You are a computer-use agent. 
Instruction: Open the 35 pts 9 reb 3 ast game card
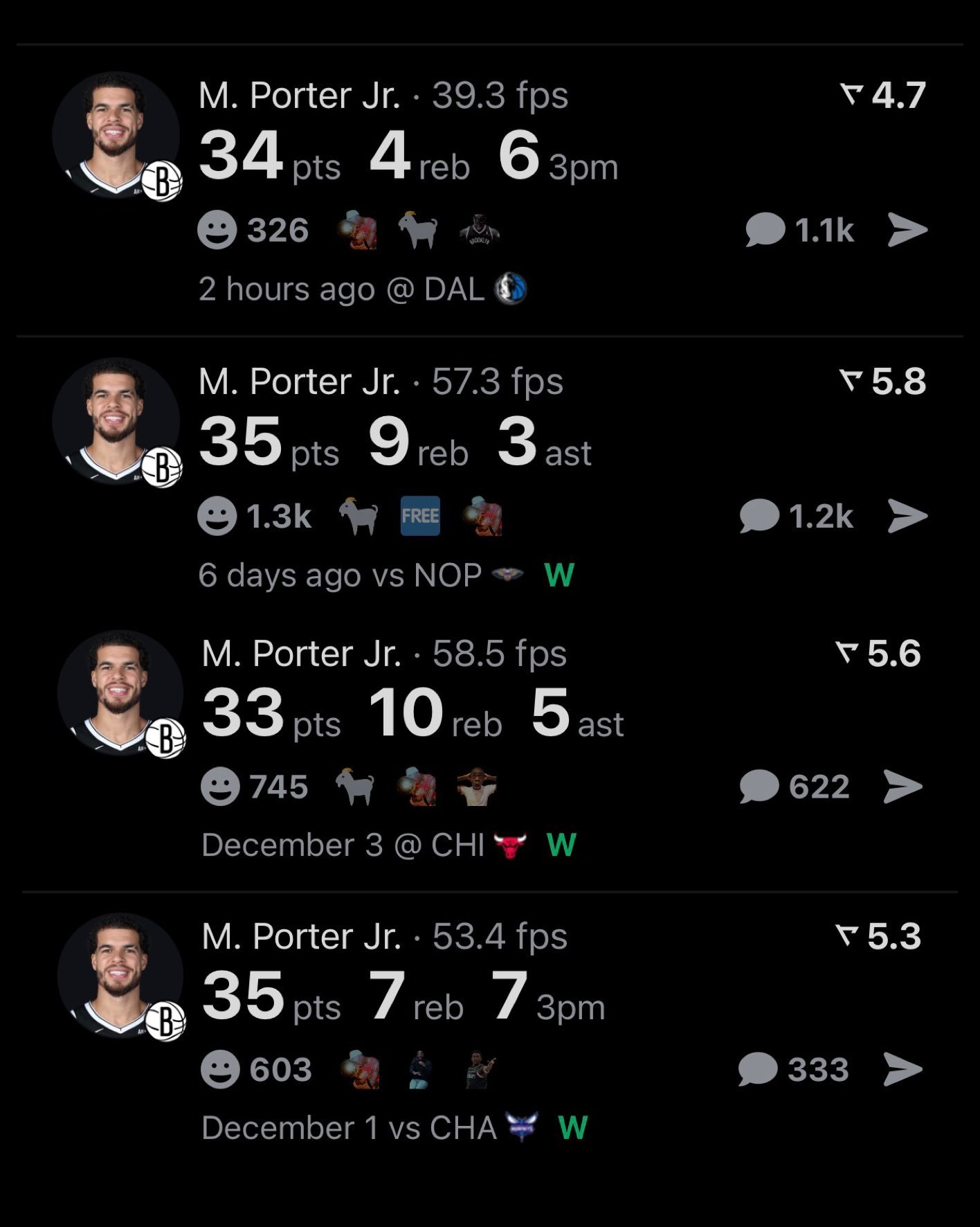tap(394, 442)
